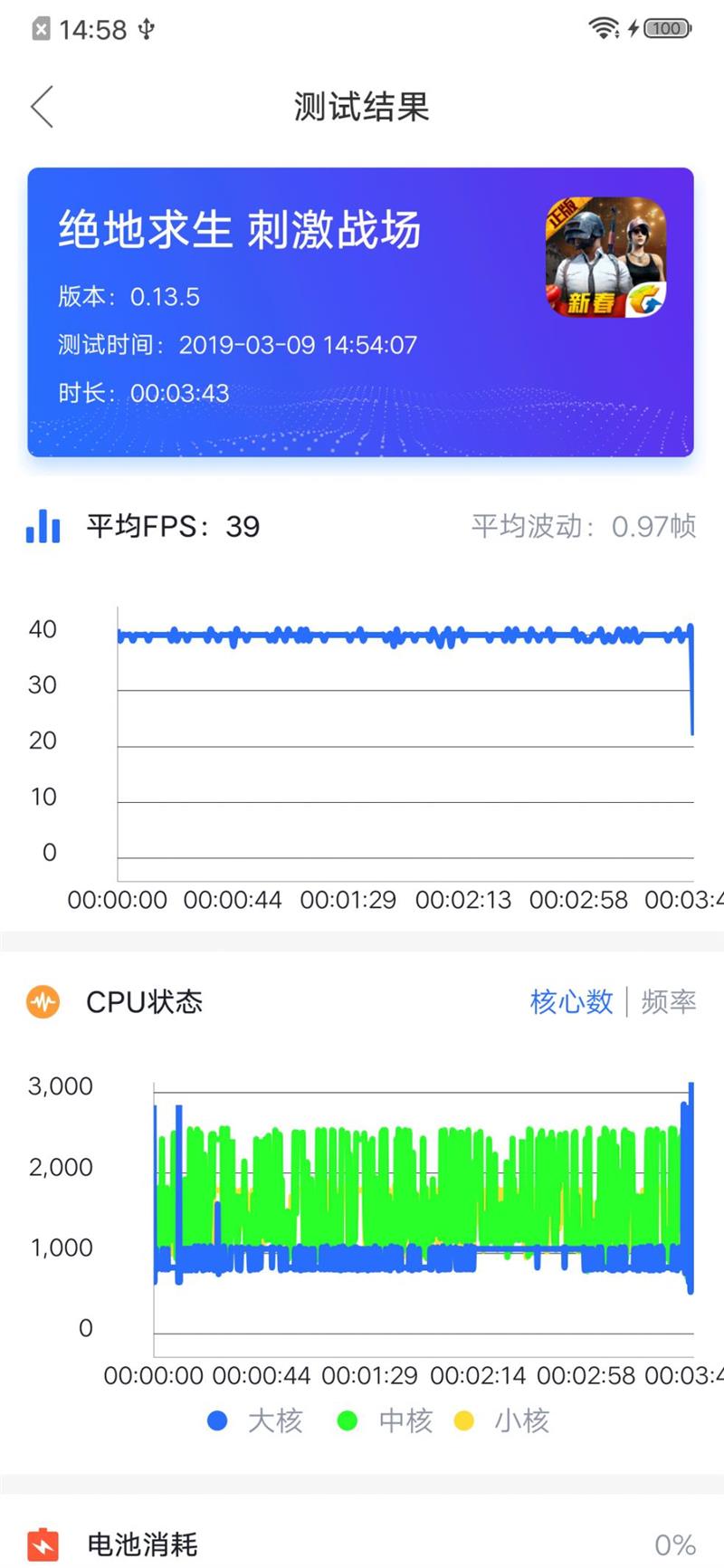Switch CPU view to 频率
The width and height of the screenshot is (724, 1568).
pyautogui.click(x=668, y=1002)
